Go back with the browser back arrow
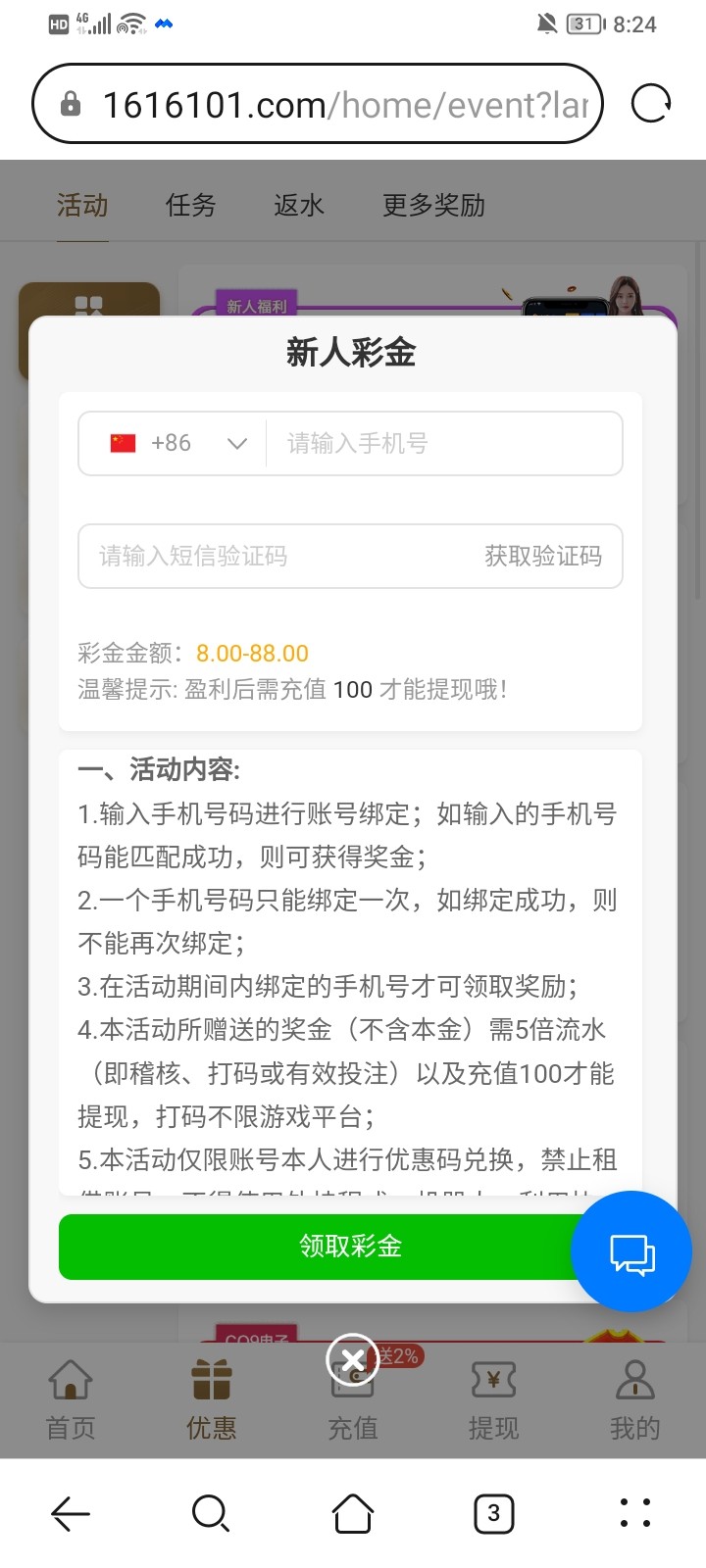 (x=71, y=1513)
